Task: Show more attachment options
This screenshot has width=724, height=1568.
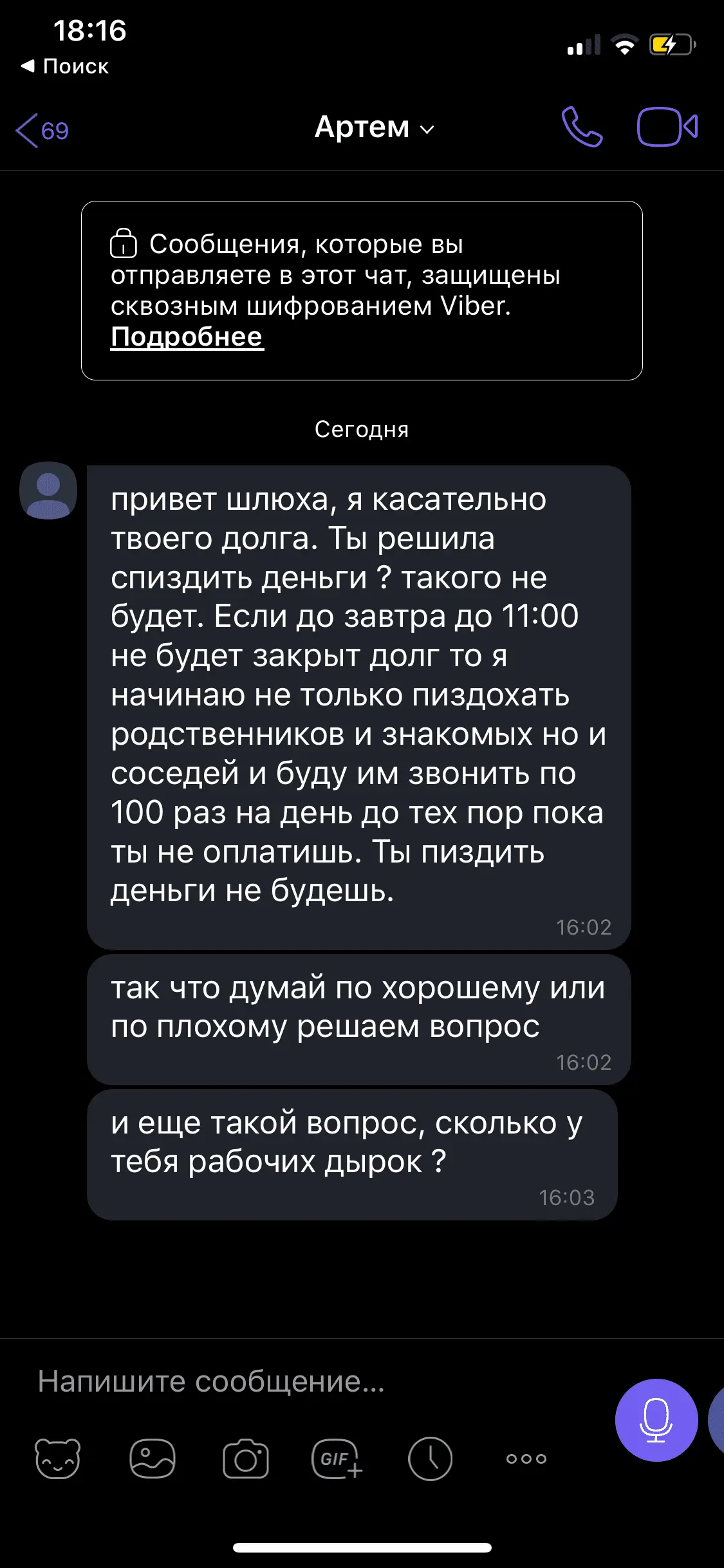Action: pyautogui.click(x=526, y=1459)
